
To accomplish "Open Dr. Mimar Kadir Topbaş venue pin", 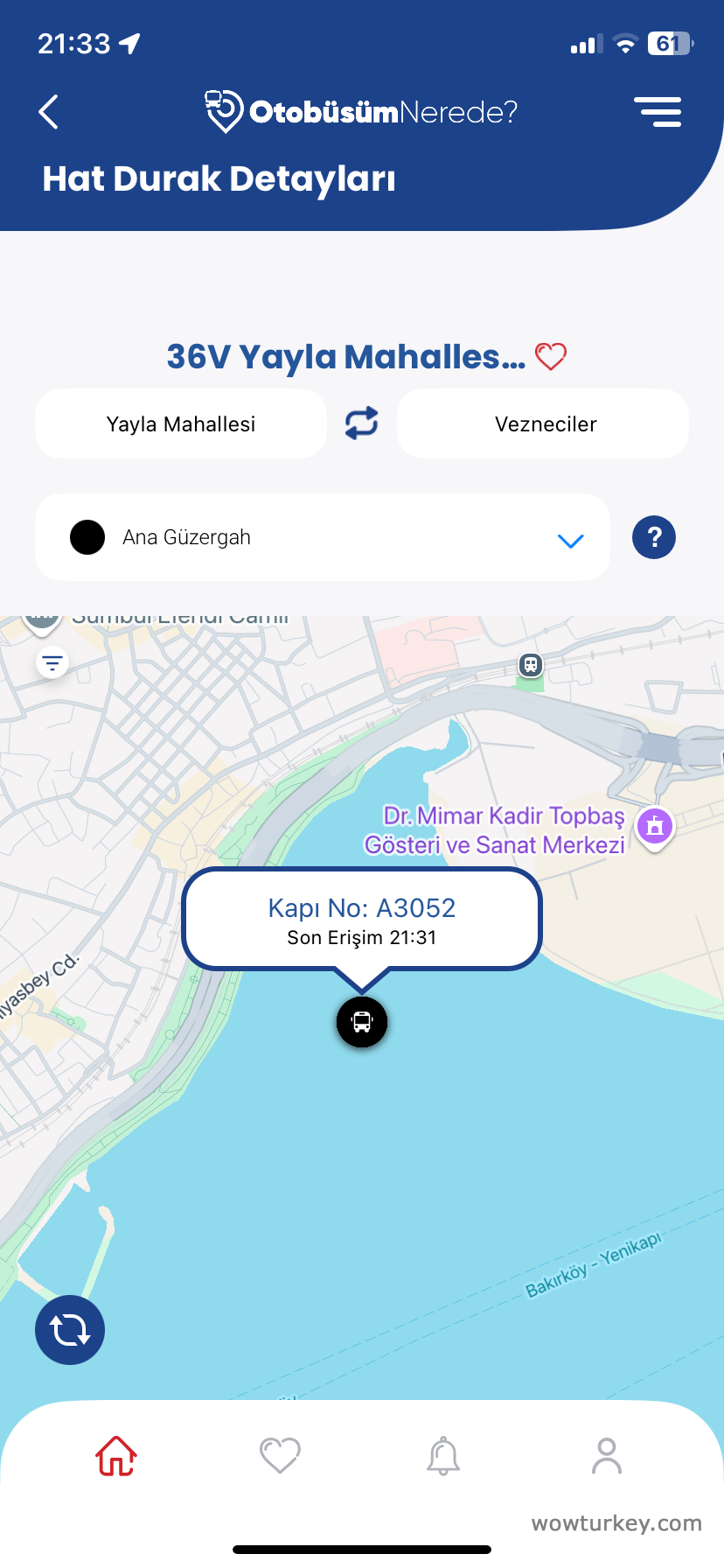I will pyautogui.click(x=655, y=825).
